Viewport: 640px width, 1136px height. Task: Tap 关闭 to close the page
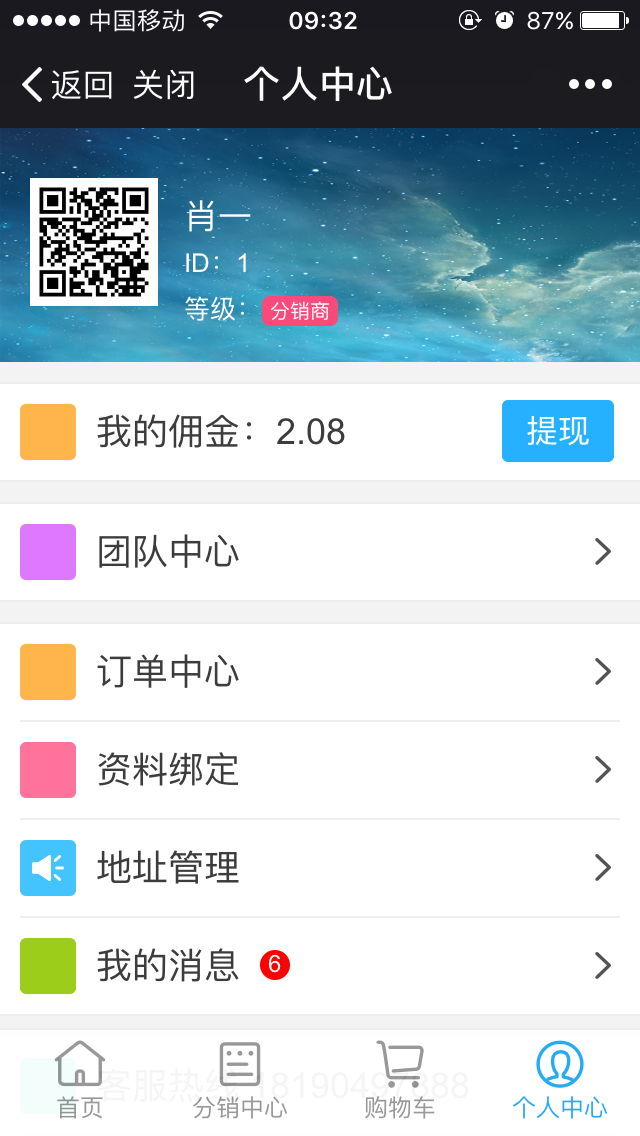point(164,85)
